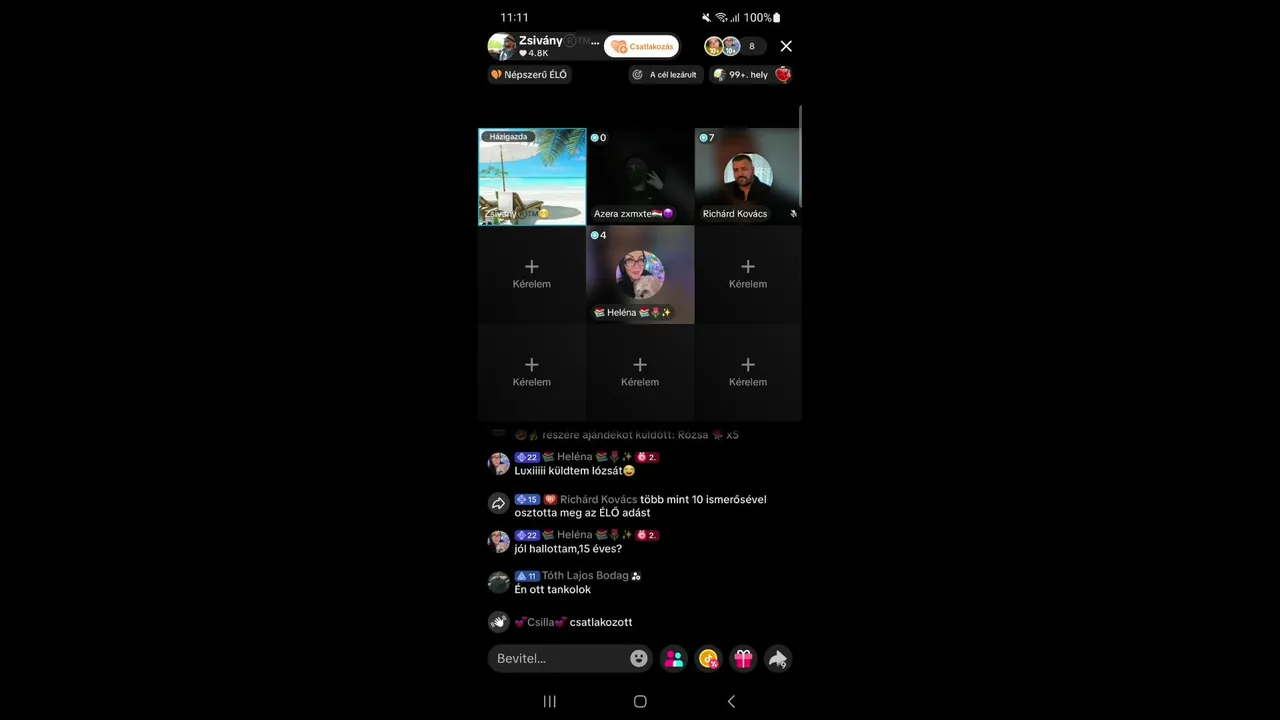
Task: Open the multi-guest people icon
Action: point(674,658)
